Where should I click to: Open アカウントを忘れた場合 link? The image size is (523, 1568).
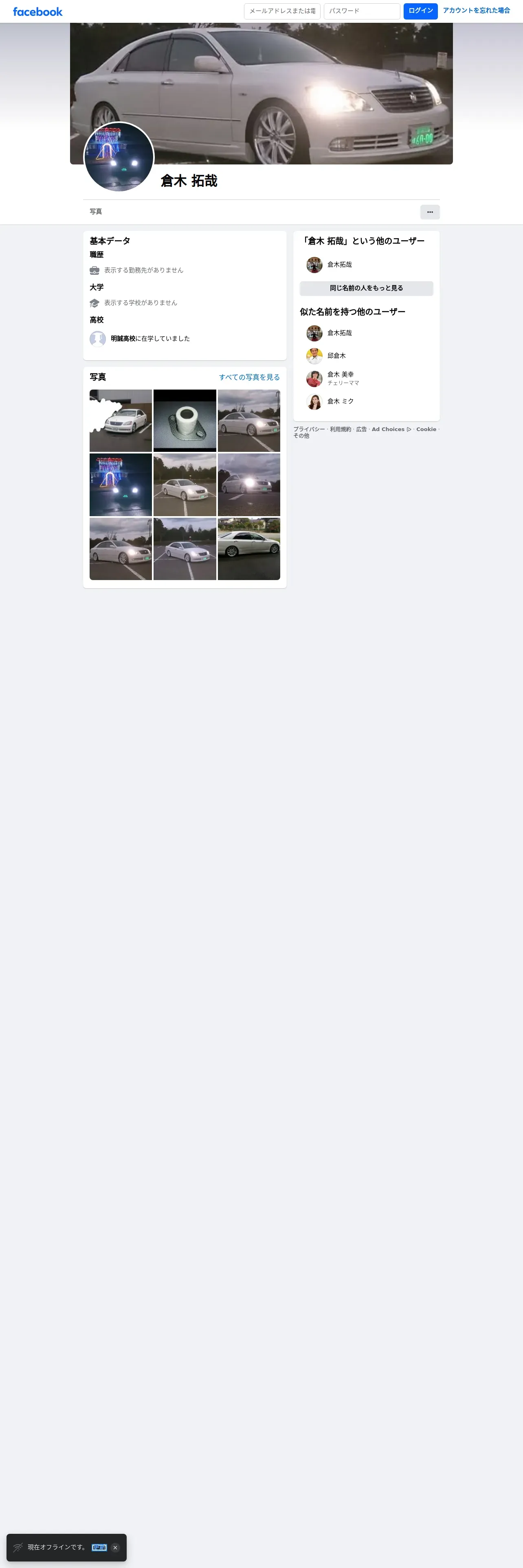pyautogui.click(x=476, y=10)
